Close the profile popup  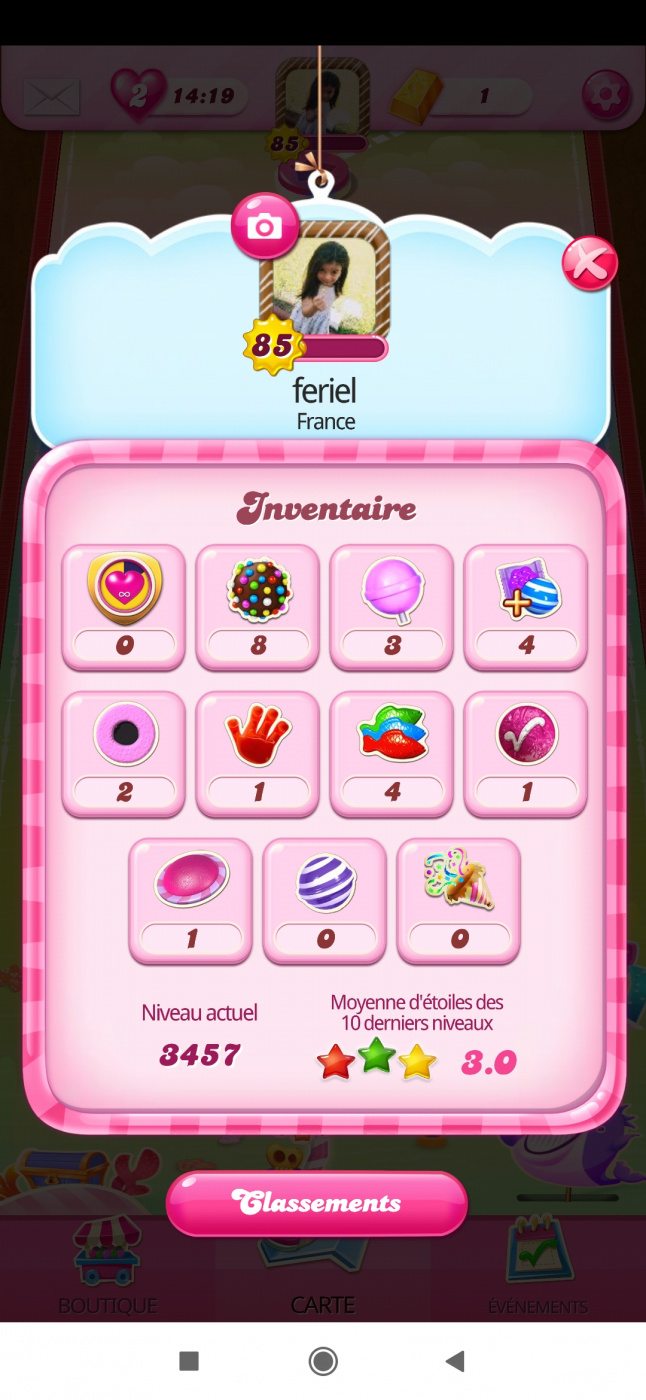click(589, 264)
